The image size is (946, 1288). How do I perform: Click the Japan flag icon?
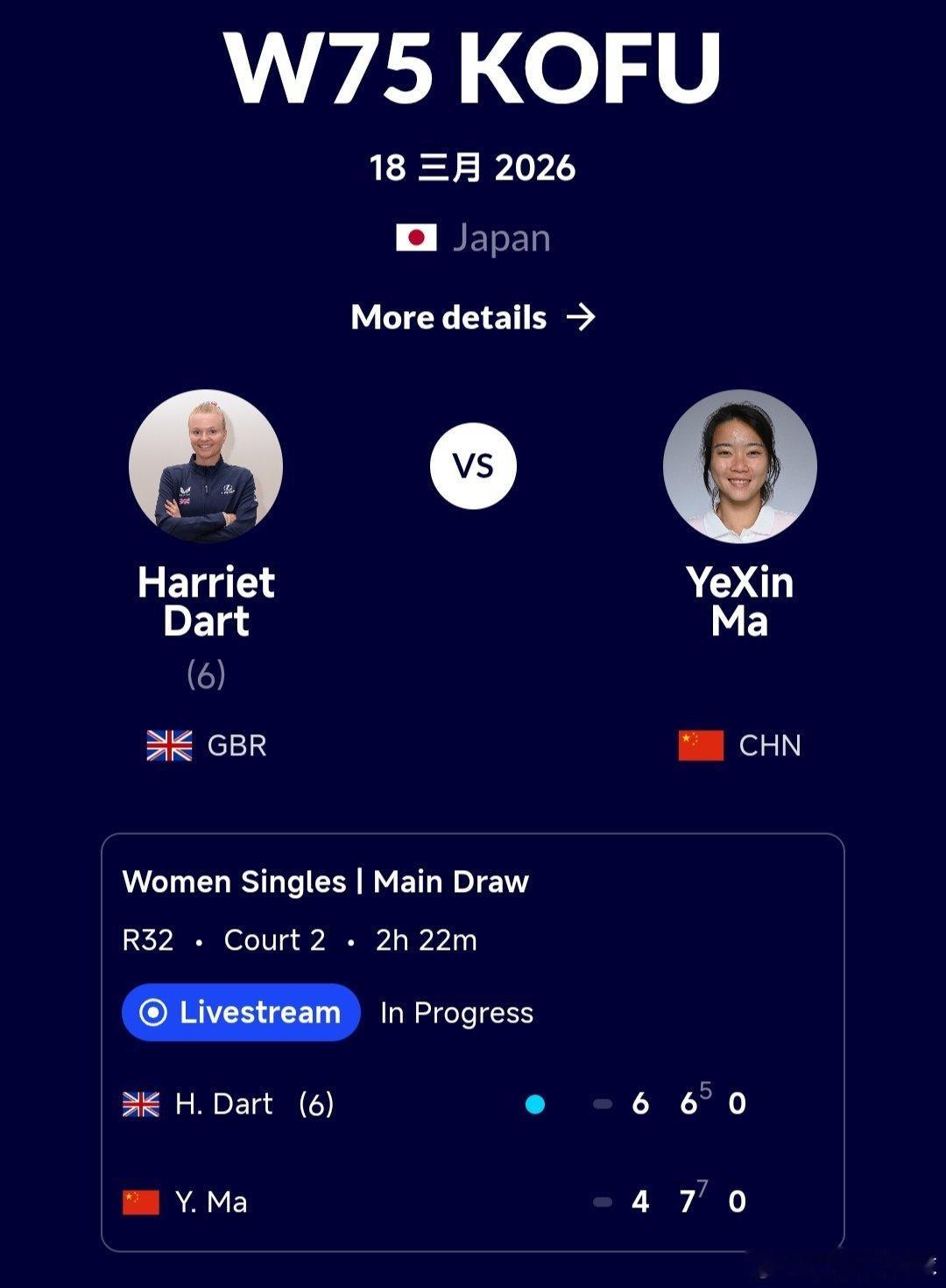coord(418,237)
